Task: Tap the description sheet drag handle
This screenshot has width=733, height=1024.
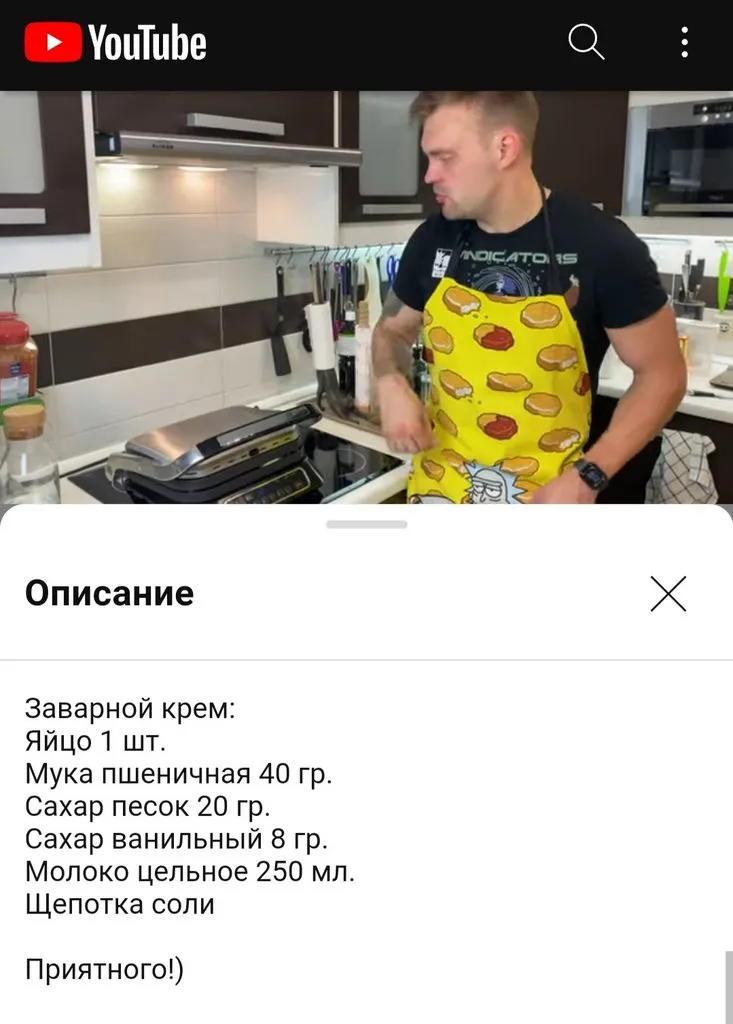Action: (x=366, y=524)
